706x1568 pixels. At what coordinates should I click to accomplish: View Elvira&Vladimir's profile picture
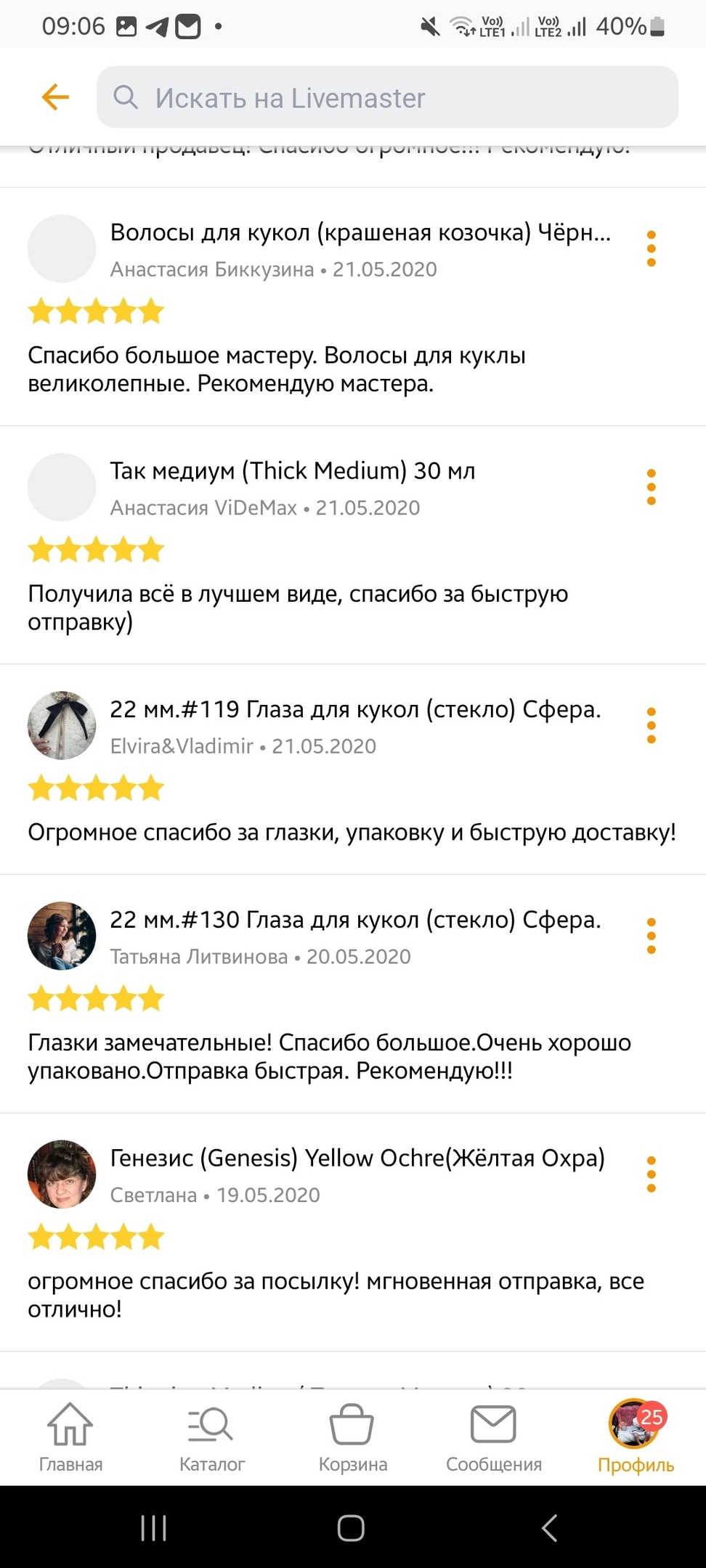62,725
